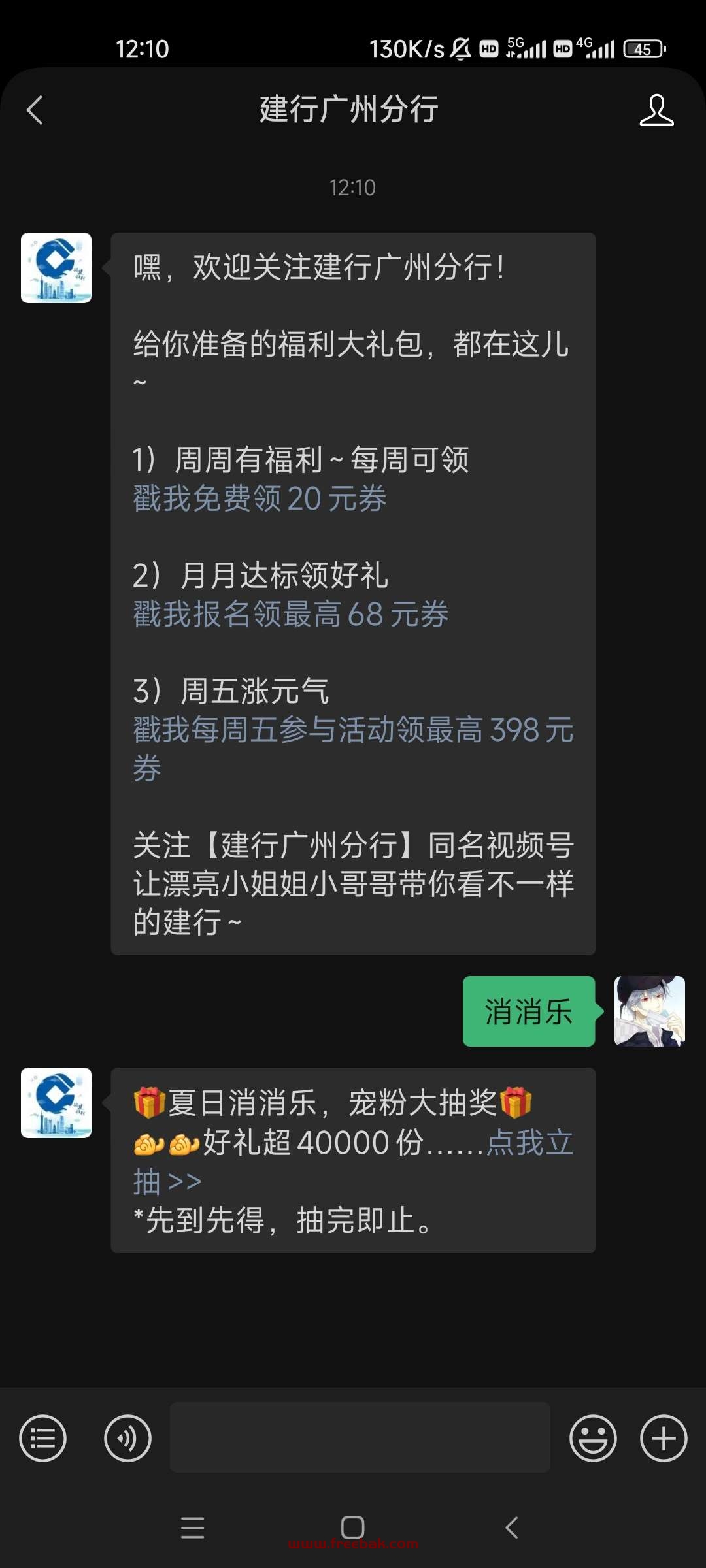The image size is (706, 1568).
Task: Focus the message text field
Action: [x=360, y=1437]
